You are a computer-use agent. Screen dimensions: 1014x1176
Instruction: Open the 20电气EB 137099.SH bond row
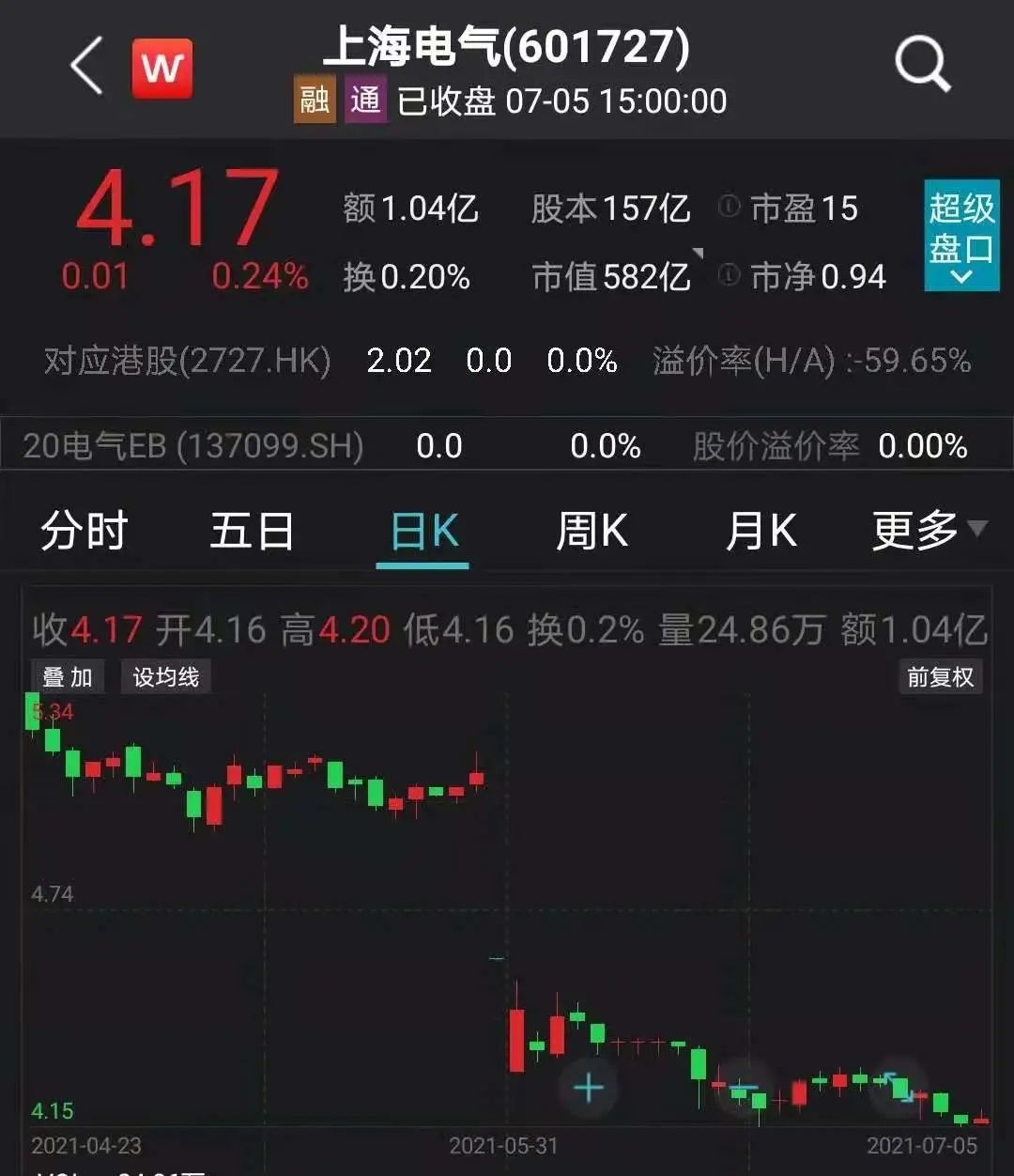[507, 445]
